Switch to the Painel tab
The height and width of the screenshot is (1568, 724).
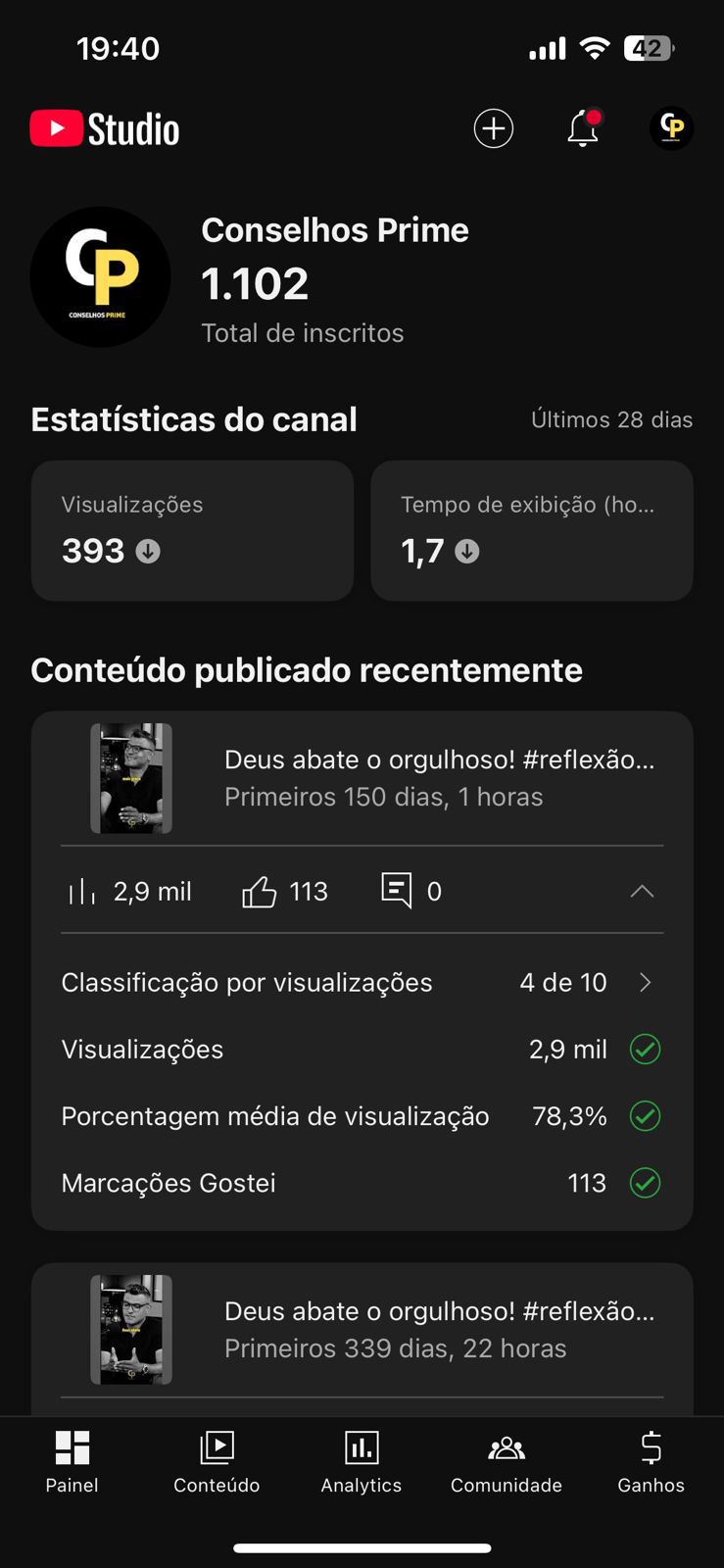pyautogui.click(x=72, y=1461)
